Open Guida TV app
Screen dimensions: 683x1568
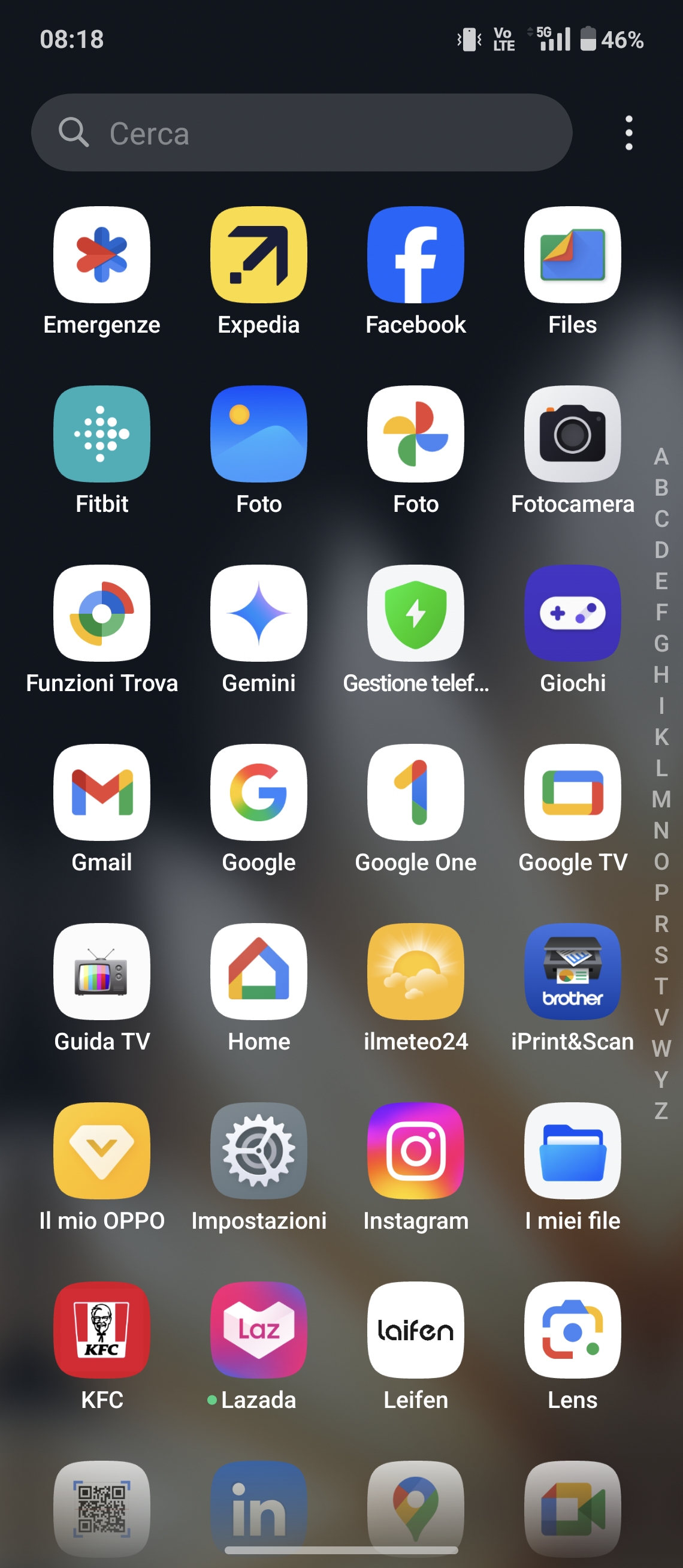tap(102, 972)
